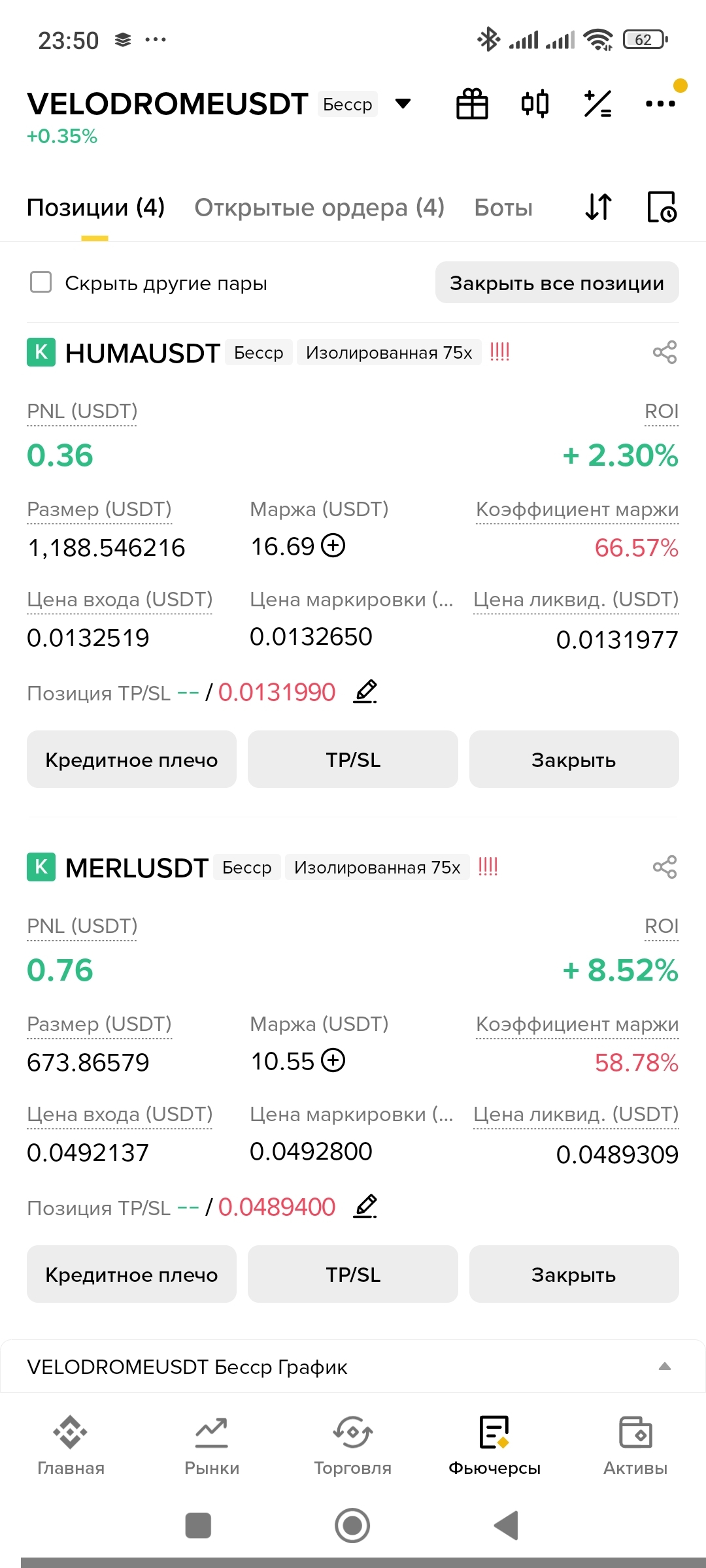Go to the Рынки tab
Screen dimensions: 706x1568
click(x=212, y=1445)
